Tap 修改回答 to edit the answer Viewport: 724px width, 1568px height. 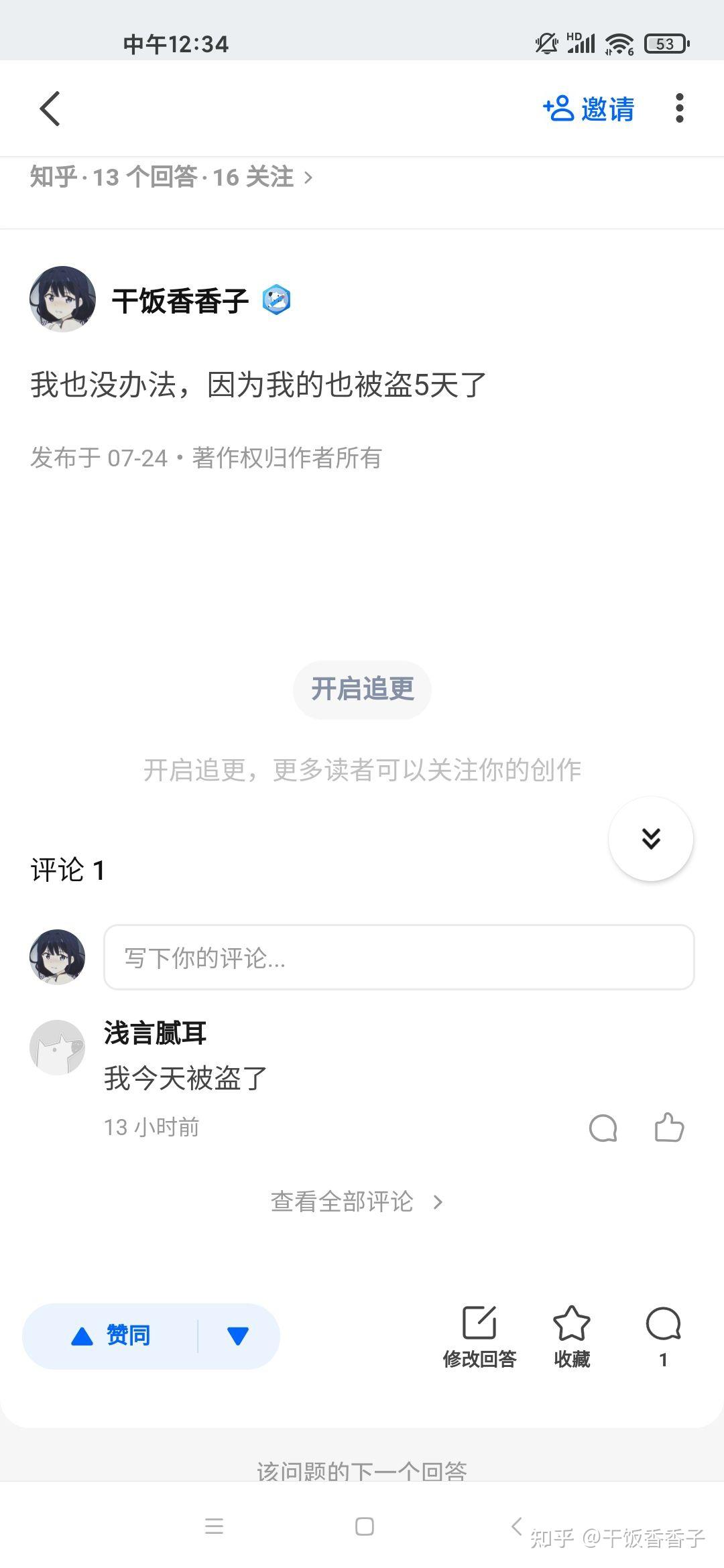point(479,1336)
